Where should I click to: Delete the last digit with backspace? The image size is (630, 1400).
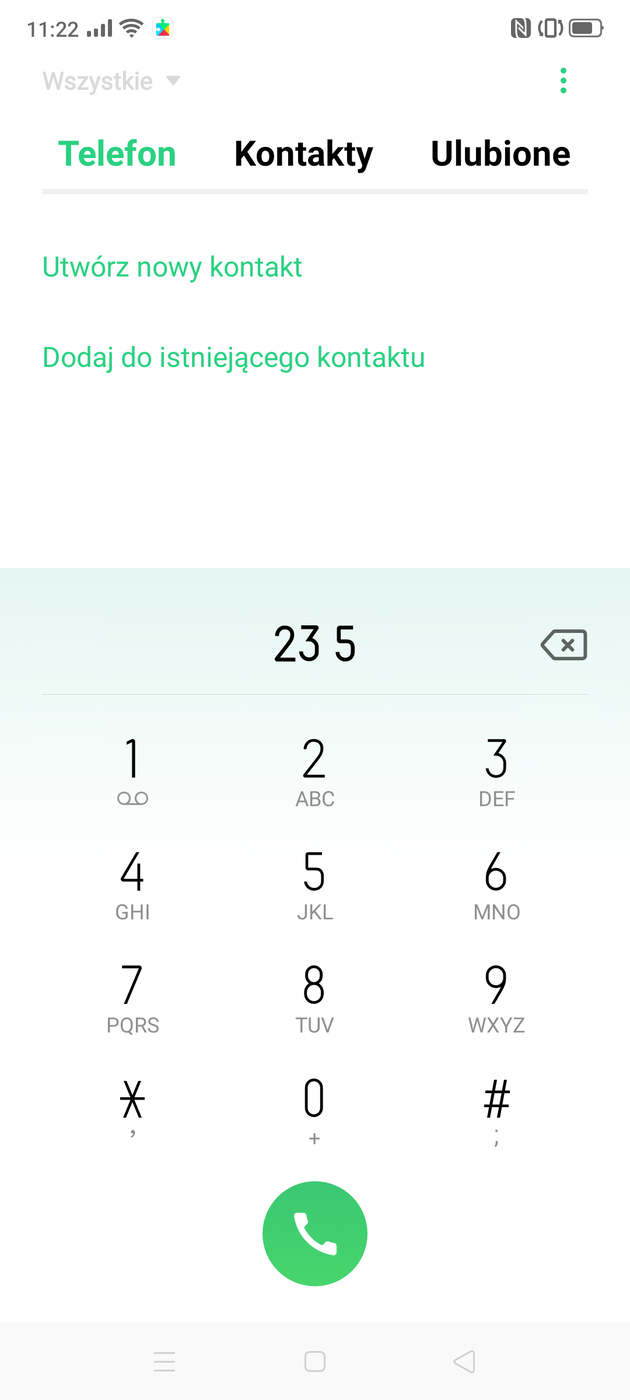pos(564,645)
